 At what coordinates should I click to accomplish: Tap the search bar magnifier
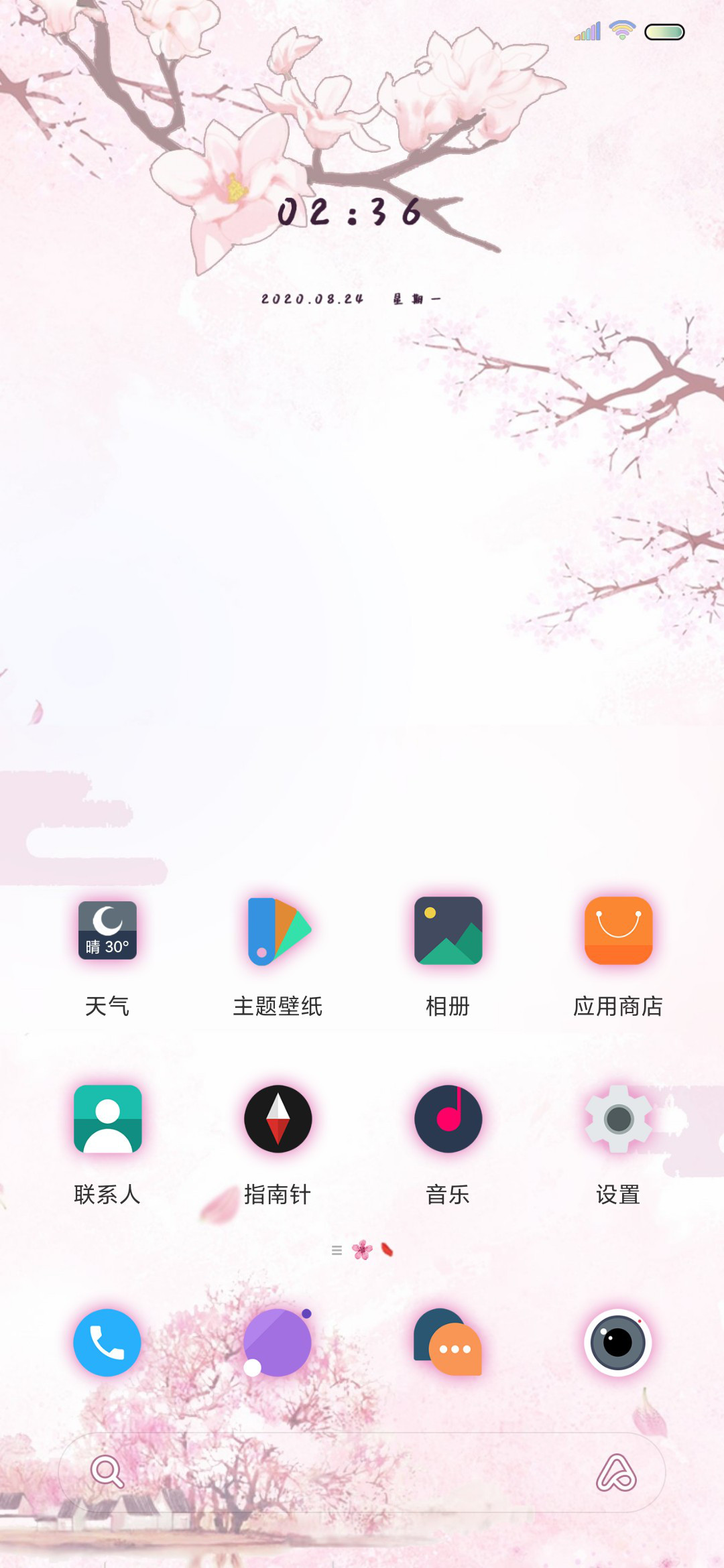click(107, 1472)
